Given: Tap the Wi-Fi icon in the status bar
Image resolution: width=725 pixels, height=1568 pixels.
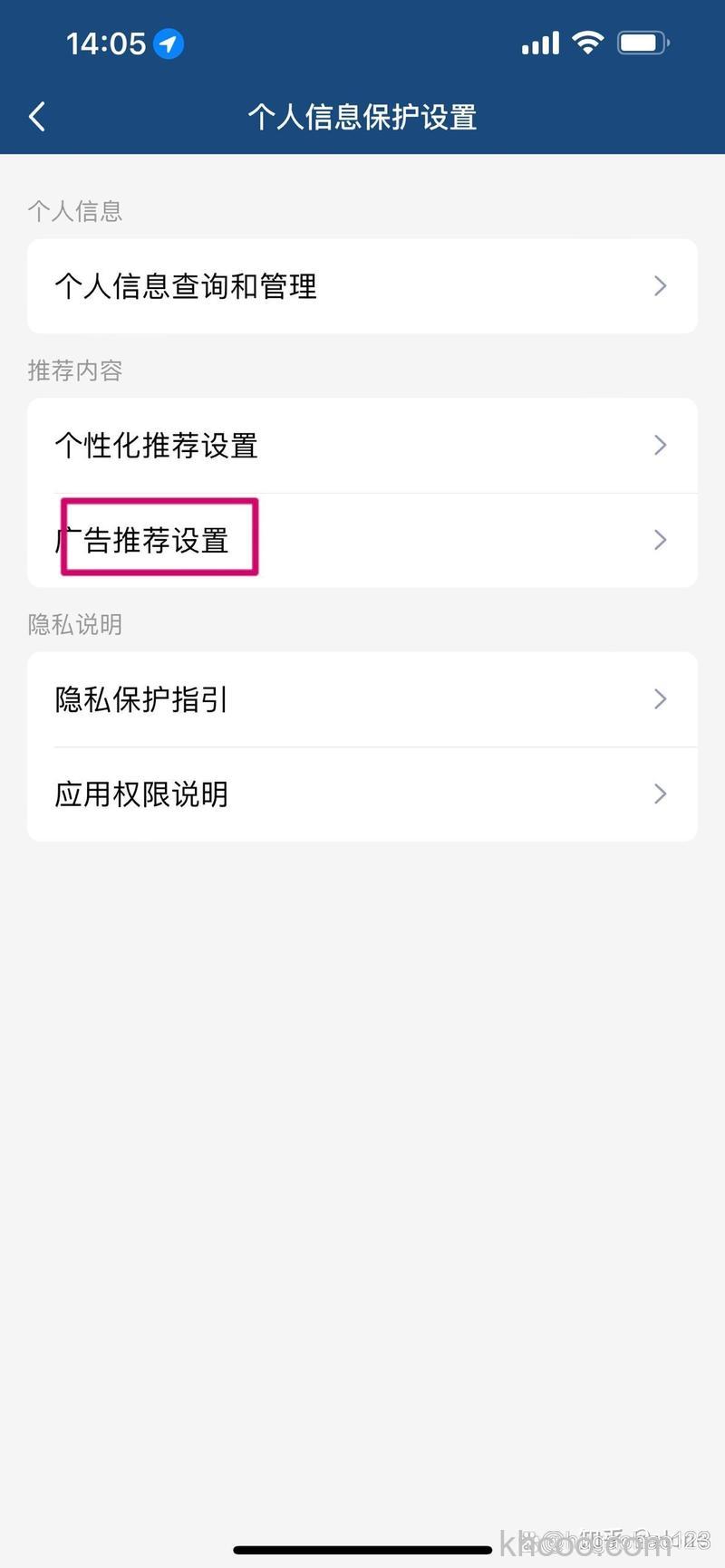Looking at the screenshot, I should (587, 42).
